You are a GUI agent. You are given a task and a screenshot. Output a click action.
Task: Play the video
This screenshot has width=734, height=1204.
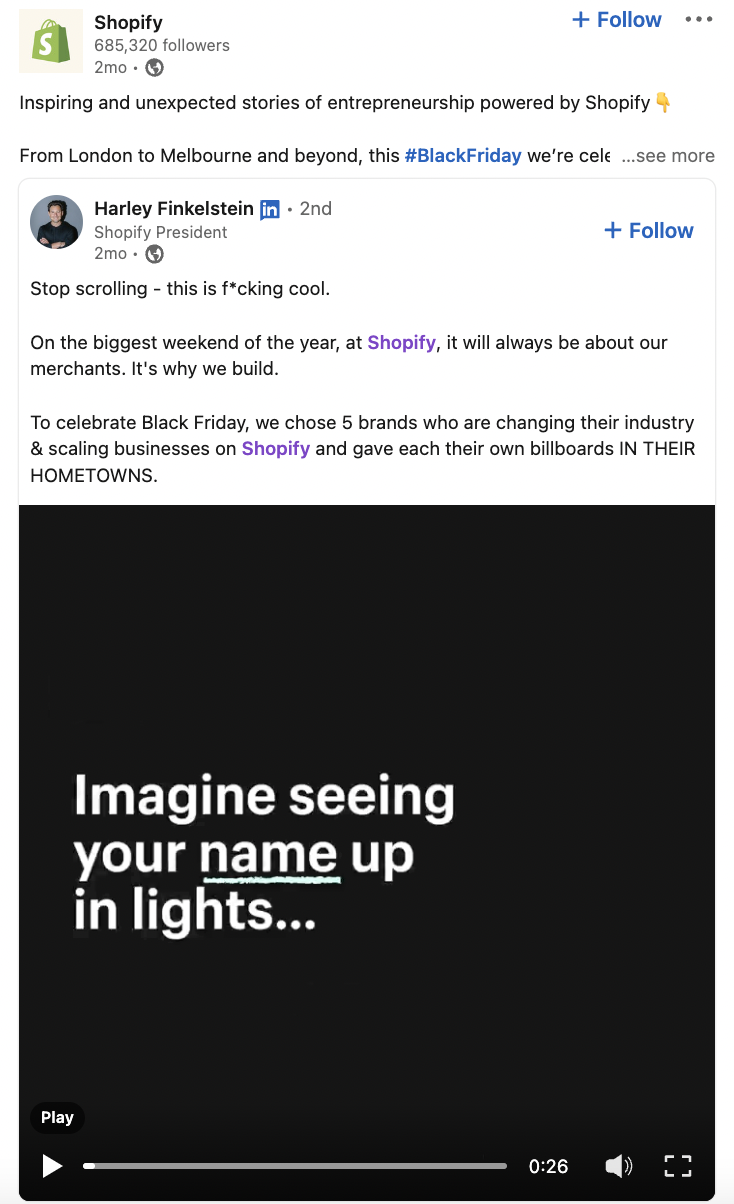52,1166
